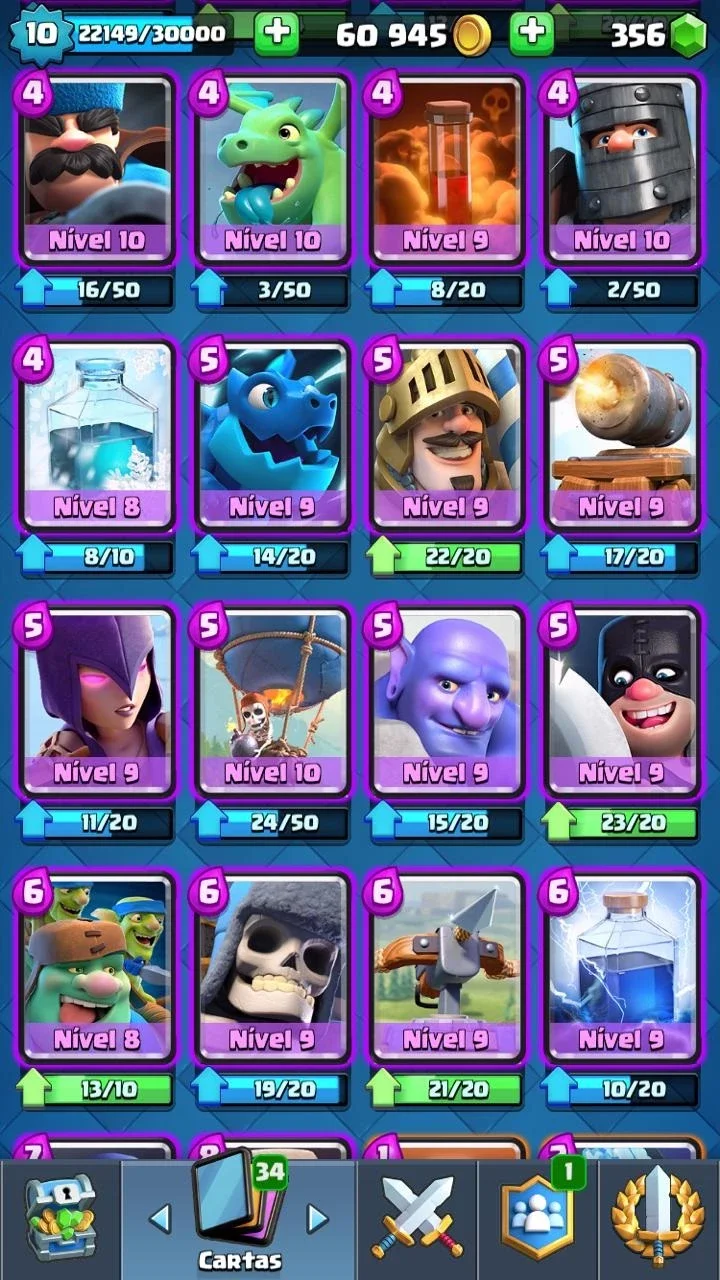Select the Witch card
Image resolution: width=720 pixels, height=1280 pixels.
(96, 701)
